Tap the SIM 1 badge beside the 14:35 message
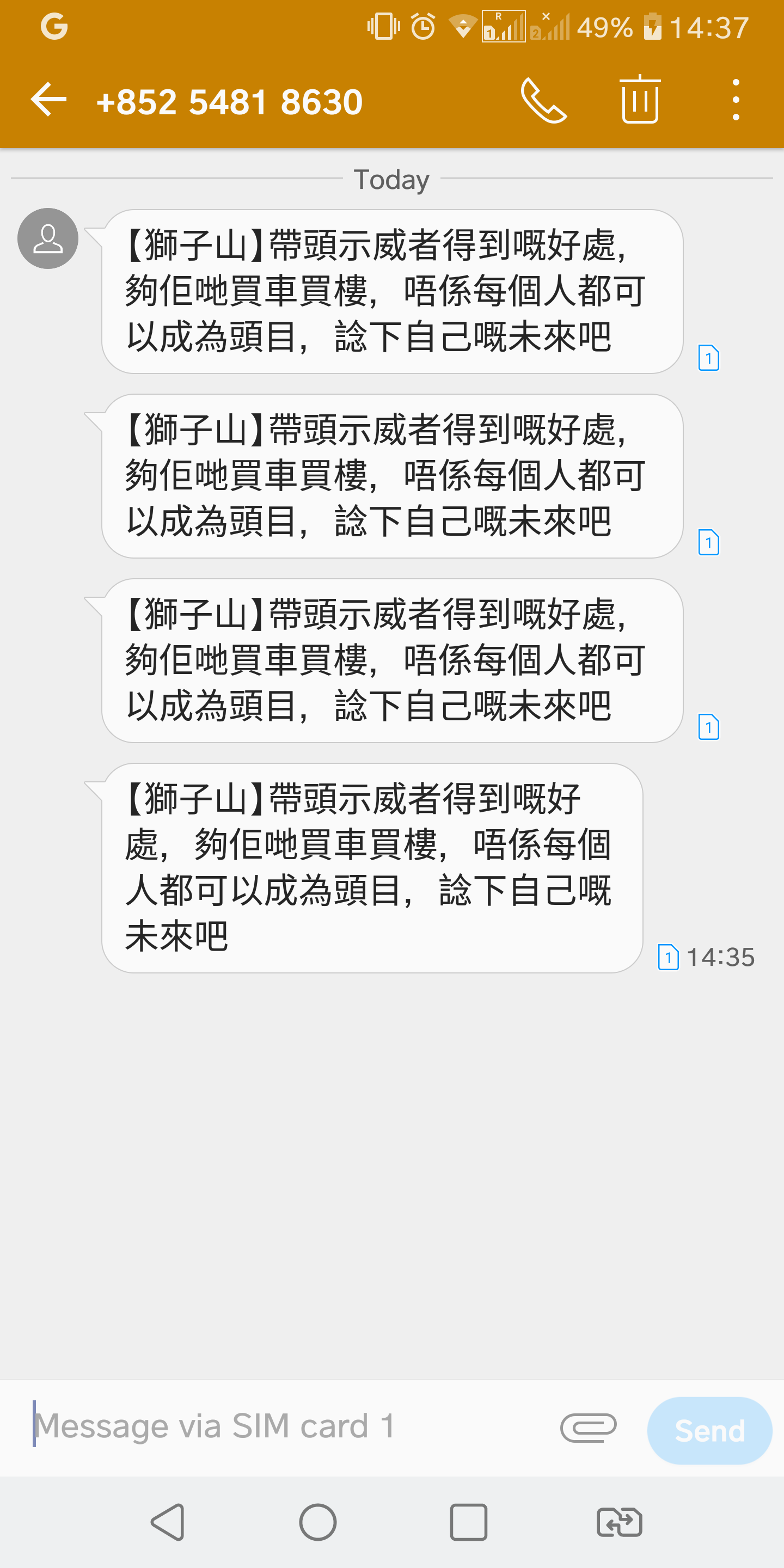This screenshot has height=1568, width=784. click(669, 958)
